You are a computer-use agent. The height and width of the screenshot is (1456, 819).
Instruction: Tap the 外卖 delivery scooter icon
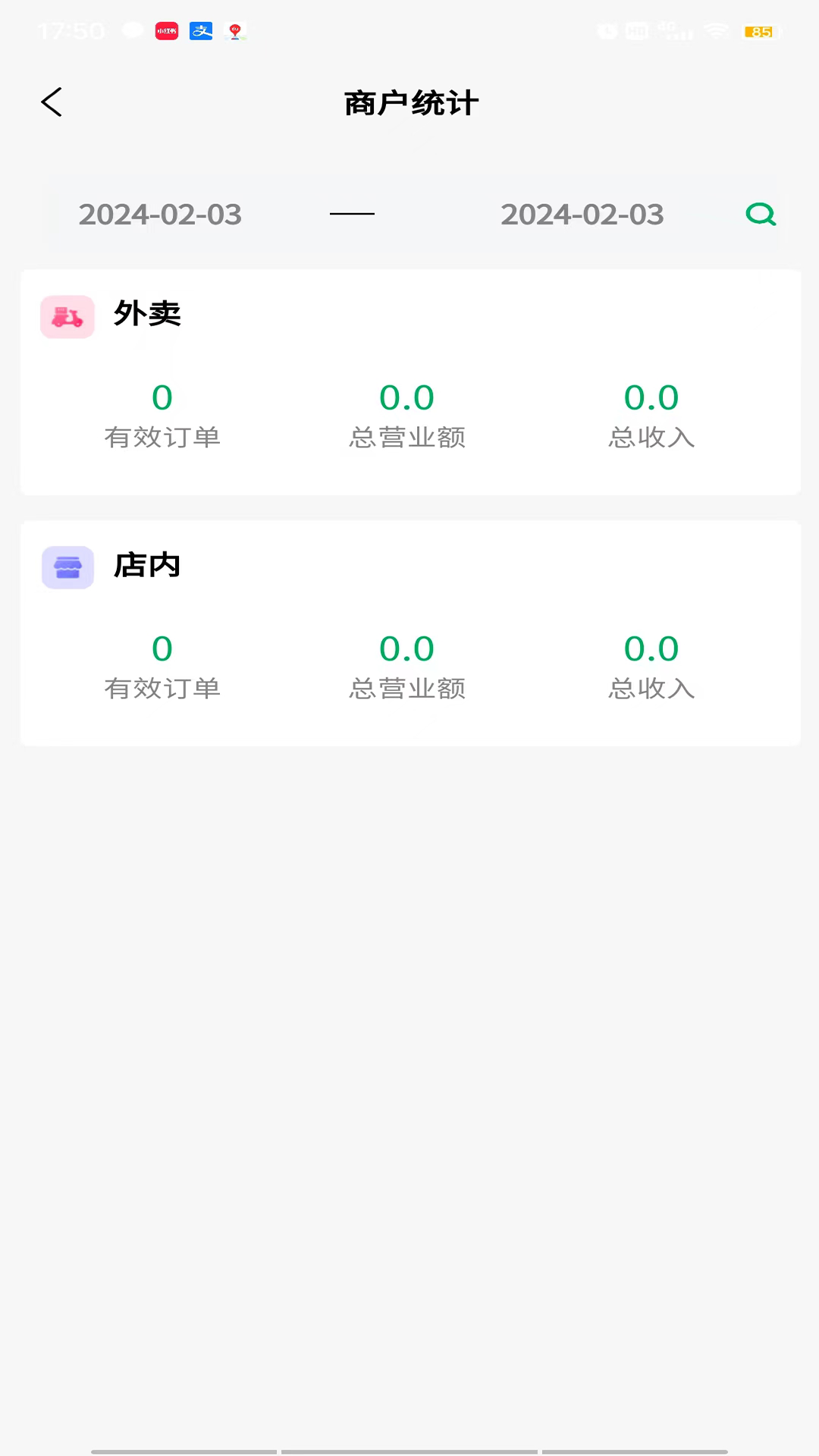coord(67,316)
